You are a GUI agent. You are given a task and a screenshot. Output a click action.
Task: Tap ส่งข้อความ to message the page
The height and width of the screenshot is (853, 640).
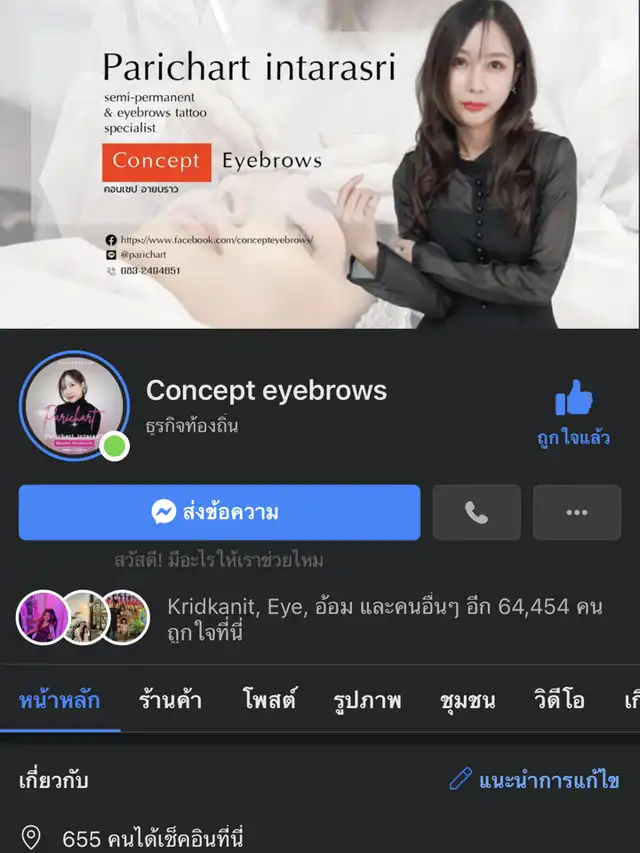219,512
